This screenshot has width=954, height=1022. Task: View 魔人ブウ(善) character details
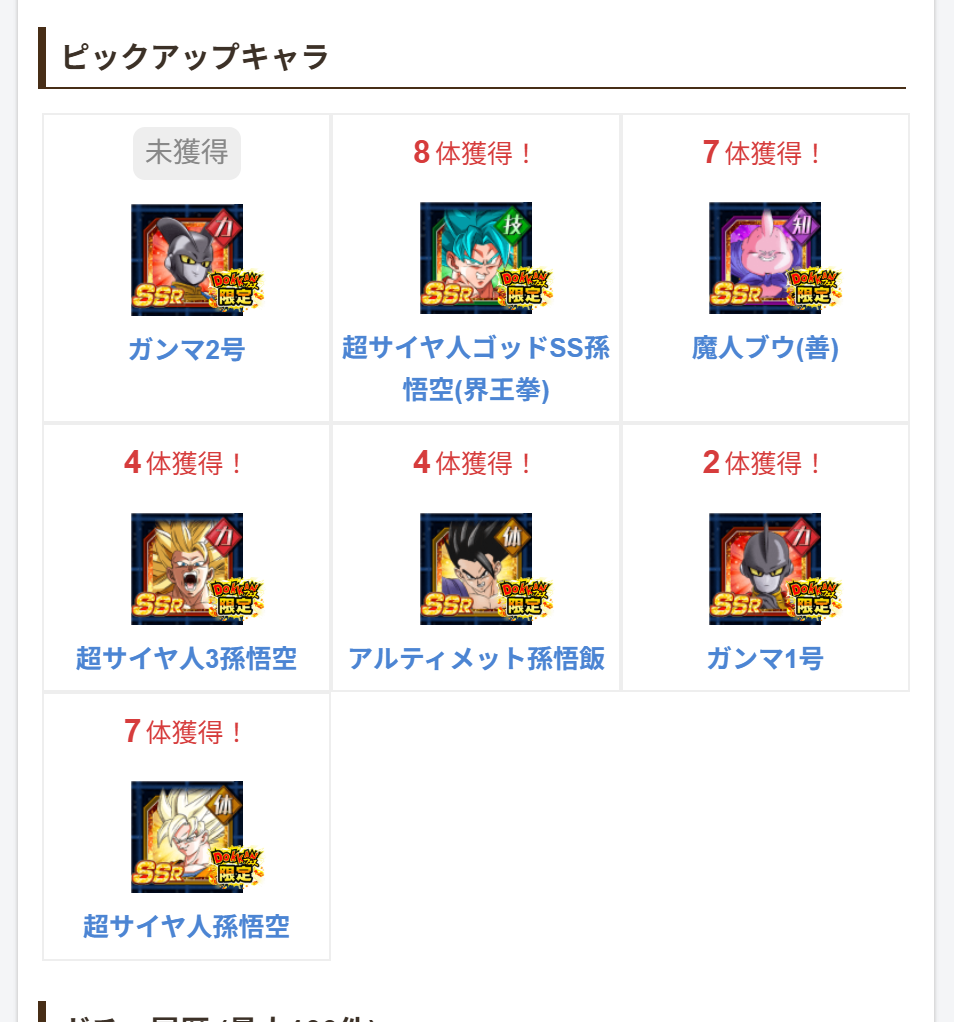pyautogui.click(x=765, y=348)
